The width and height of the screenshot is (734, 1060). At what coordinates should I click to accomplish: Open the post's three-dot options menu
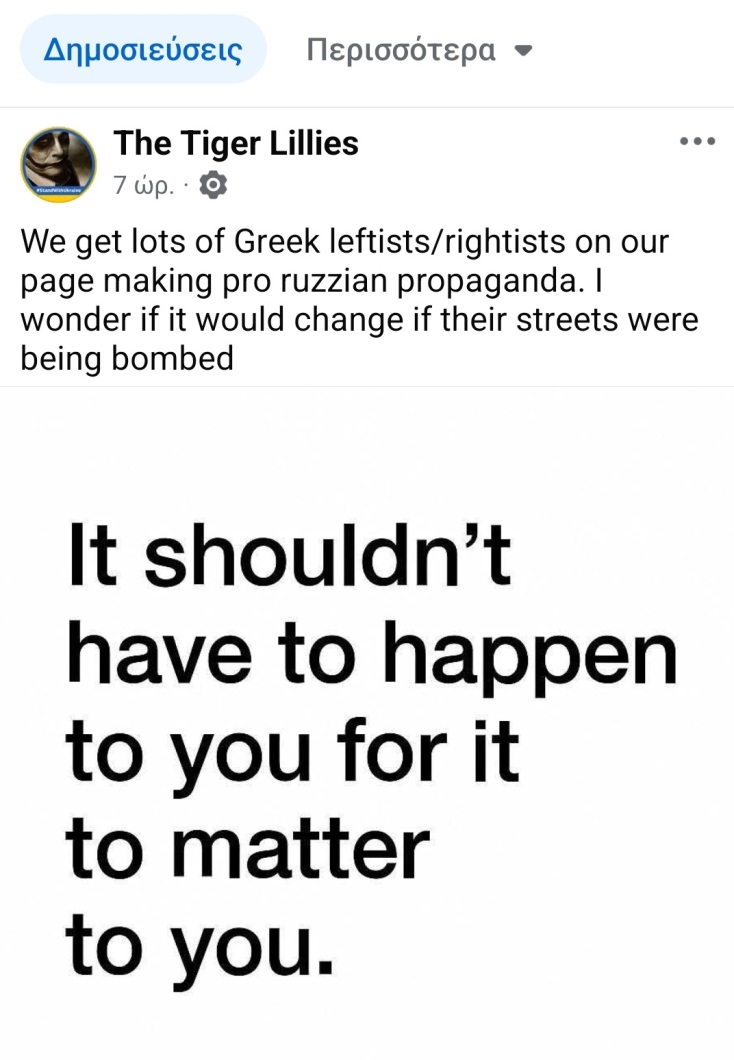point(697,142)
